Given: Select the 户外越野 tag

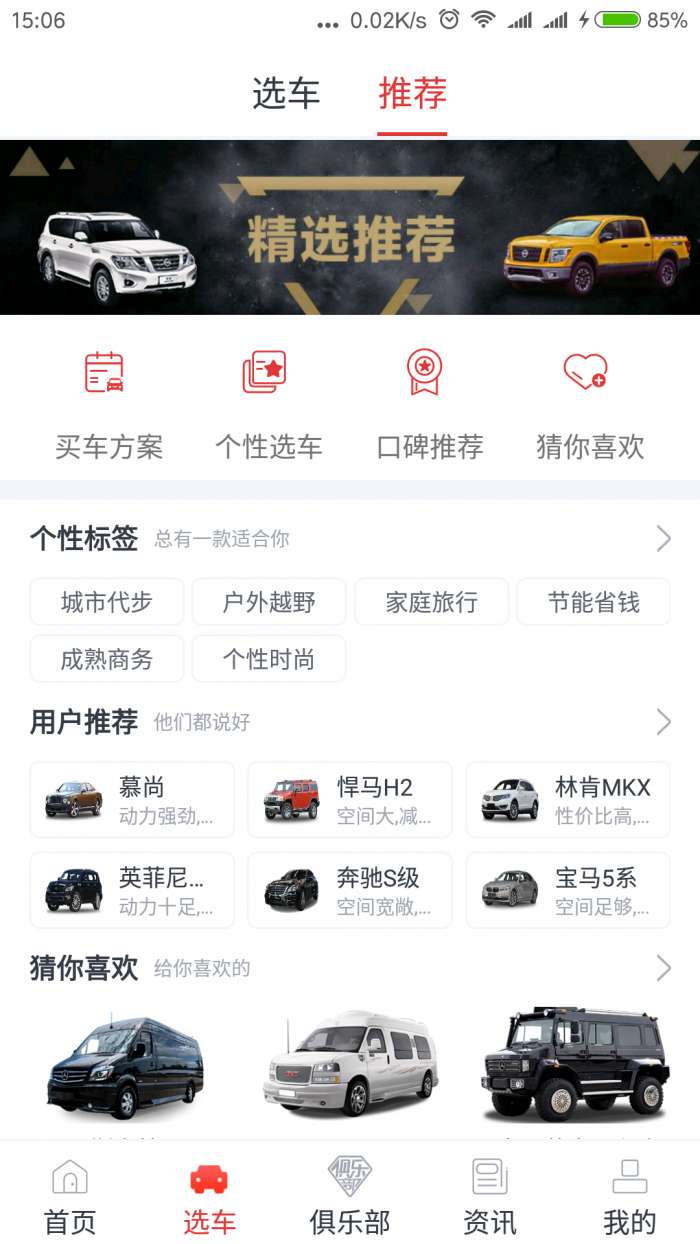Looking at the screenshot, I should 269,602.
